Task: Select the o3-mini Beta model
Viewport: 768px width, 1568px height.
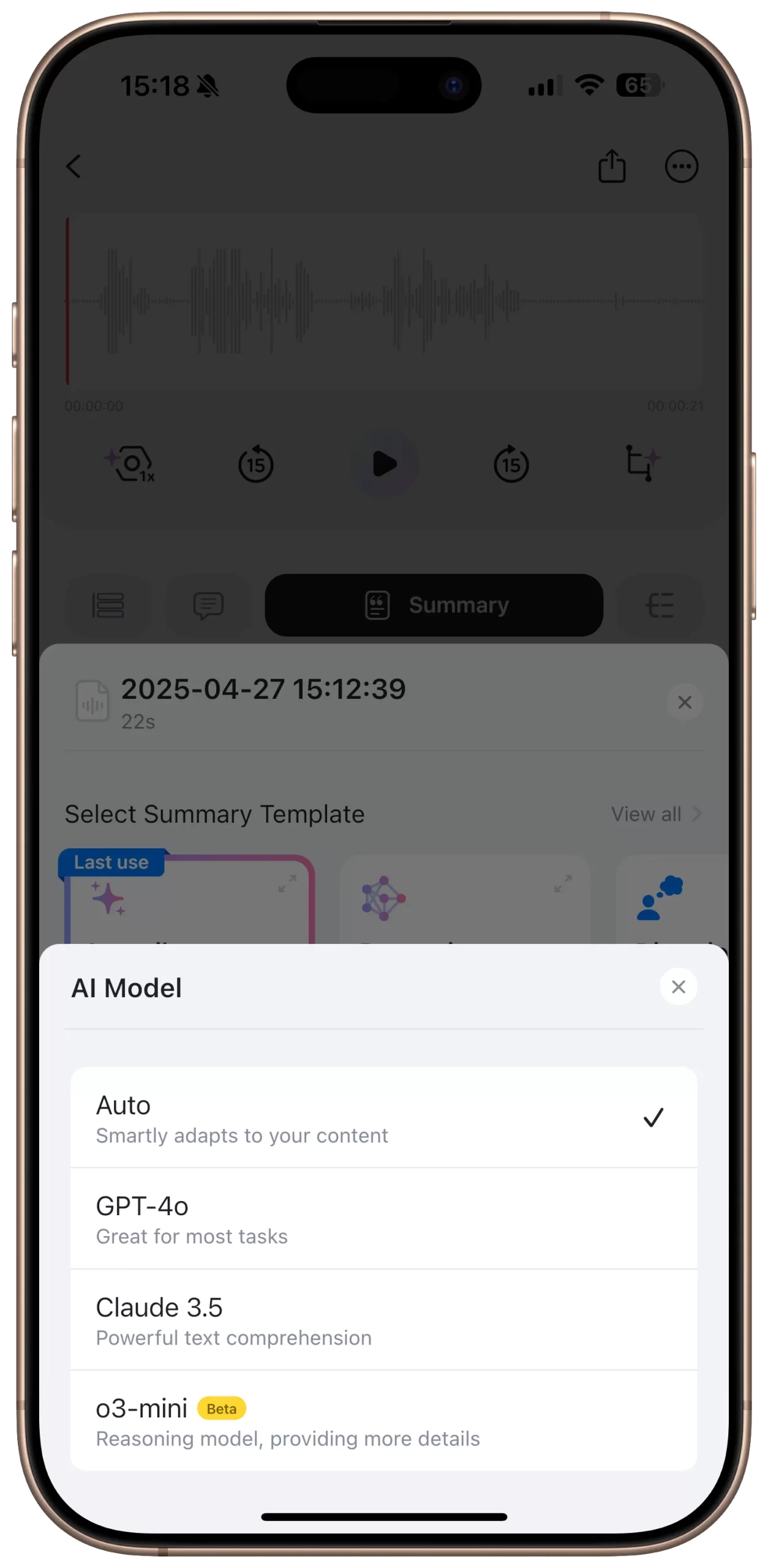Action: point(383,1420)
